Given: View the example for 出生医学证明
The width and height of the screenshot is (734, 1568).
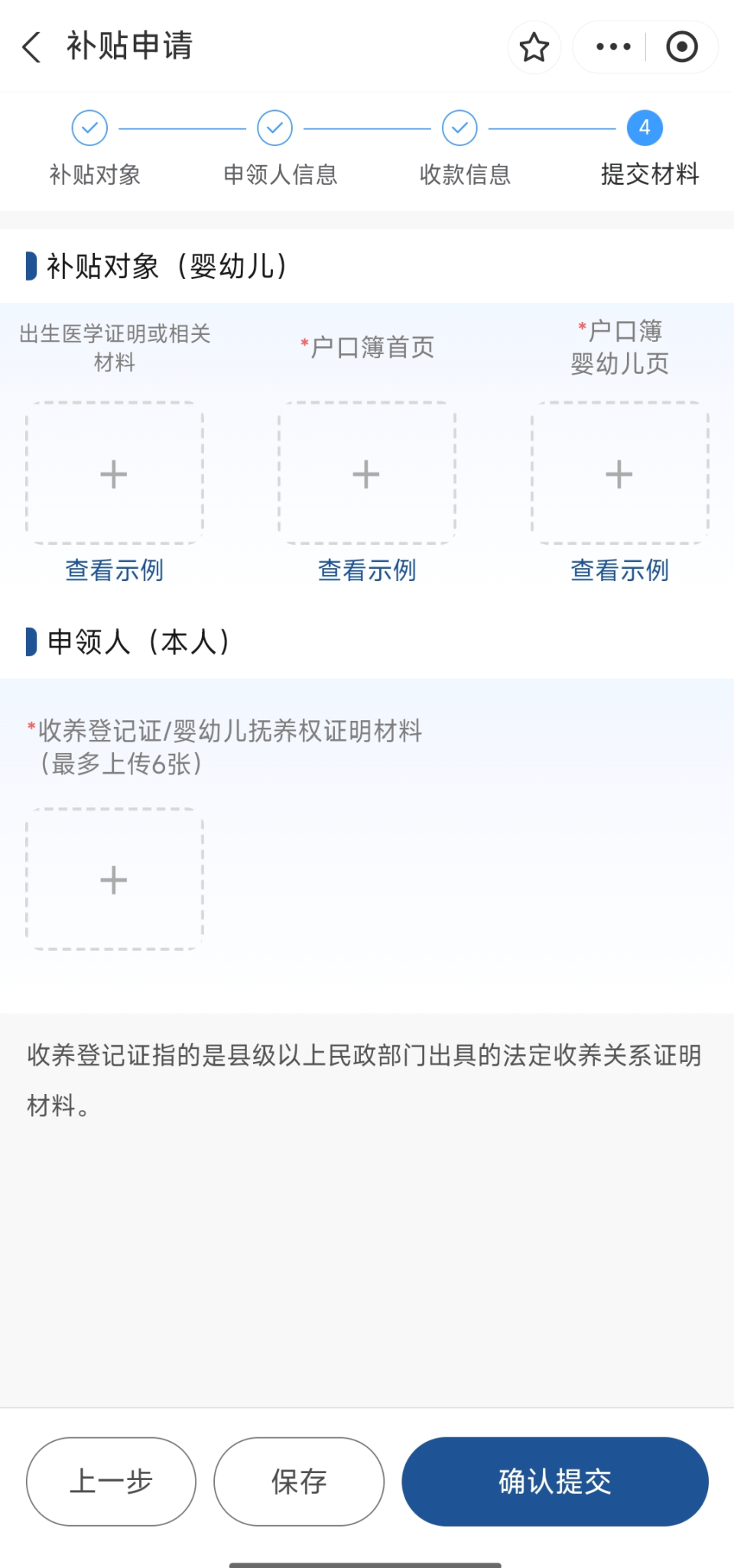Looking at the screenshot, I should click(115, 570).
